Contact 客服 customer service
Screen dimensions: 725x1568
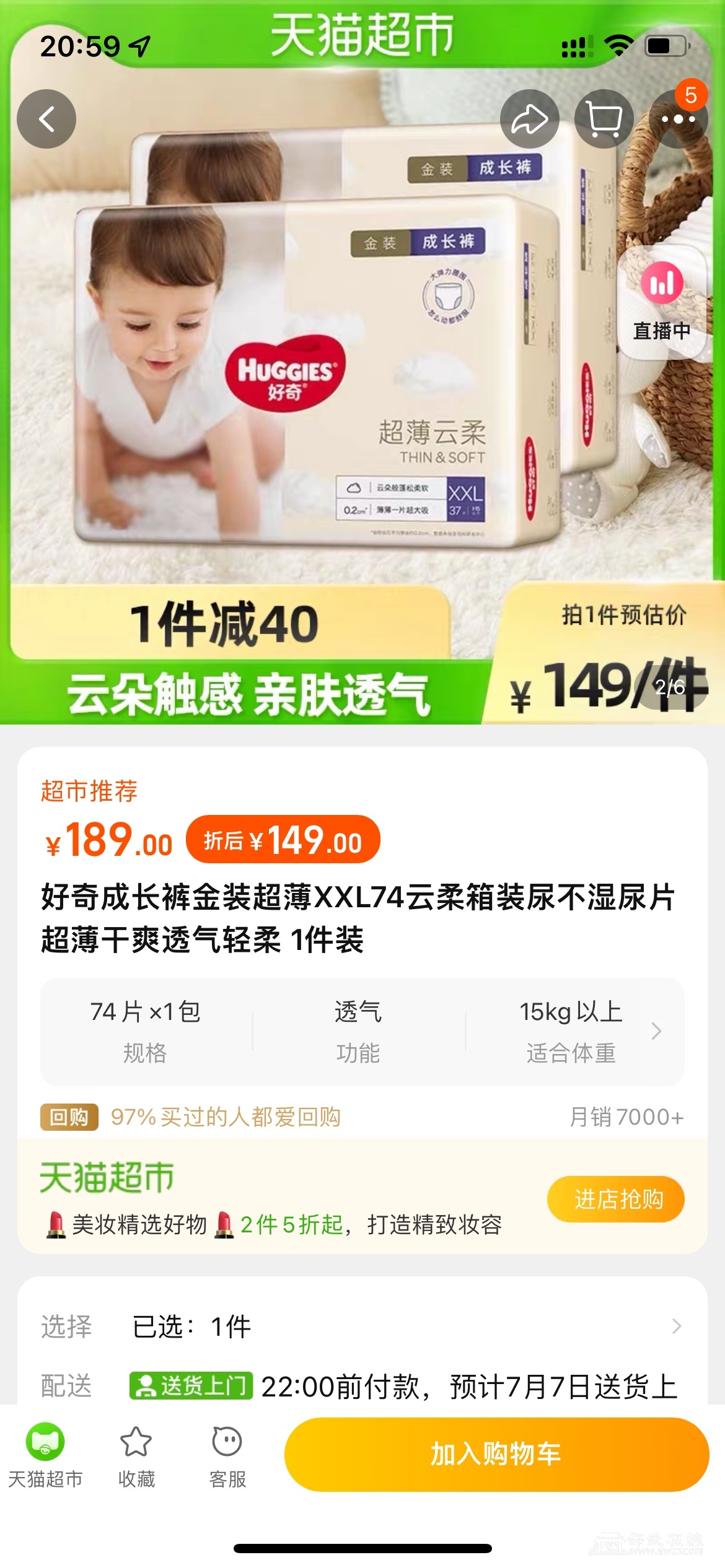pos(227,1455)
